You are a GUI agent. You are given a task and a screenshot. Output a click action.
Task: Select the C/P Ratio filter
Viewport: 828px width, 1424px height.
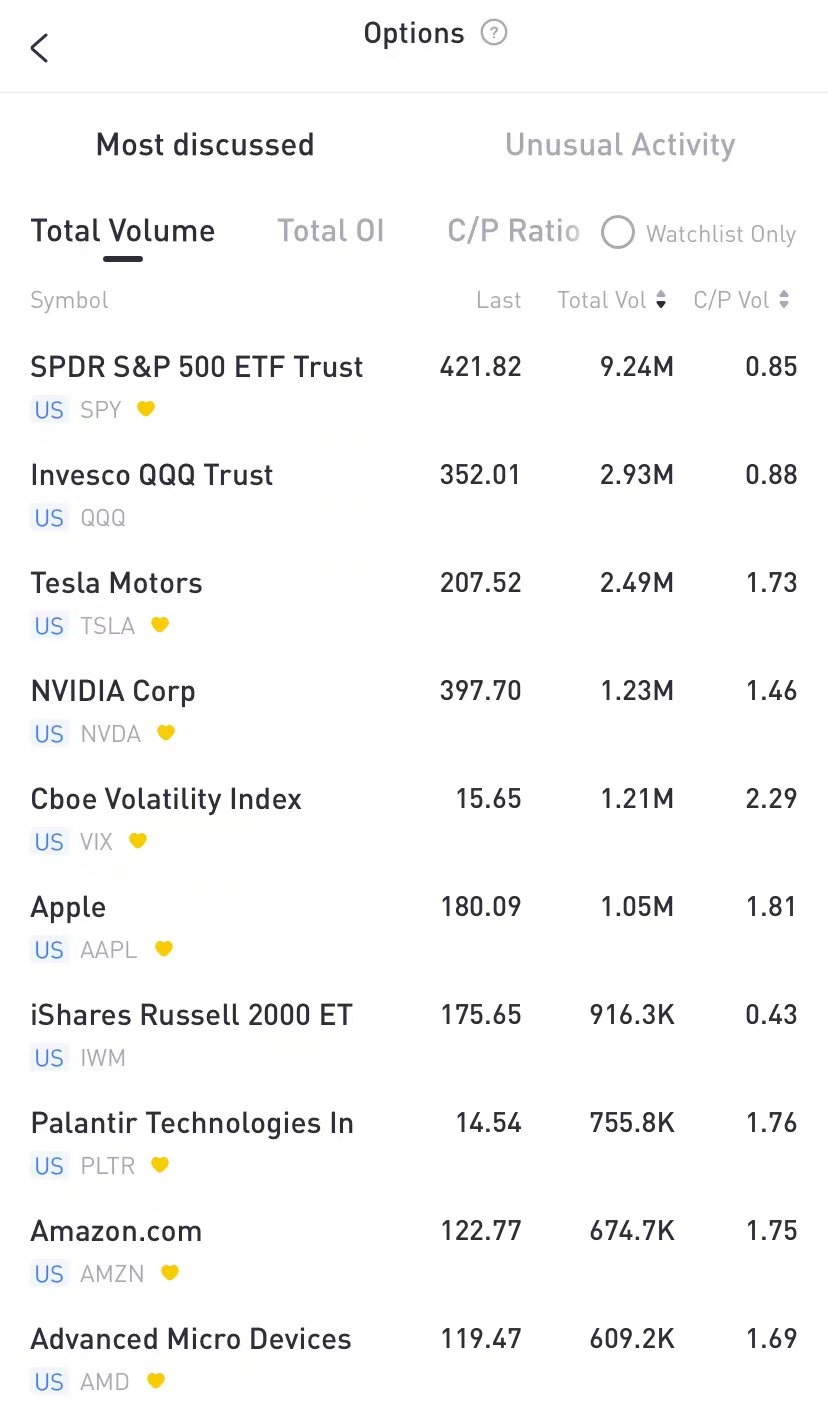(x=513, y=230)
